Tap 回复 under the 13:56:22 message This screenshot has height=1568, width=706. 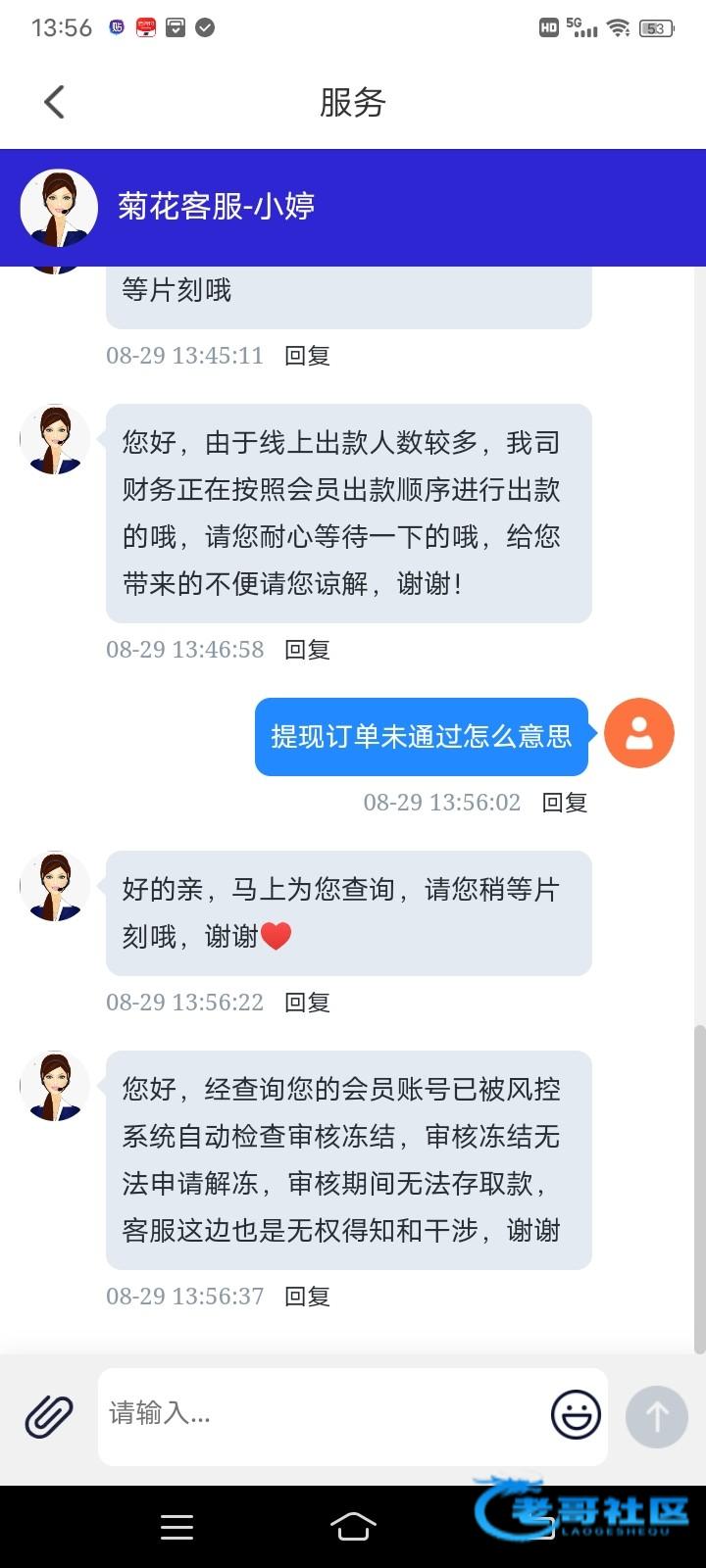coord(307,1003)
